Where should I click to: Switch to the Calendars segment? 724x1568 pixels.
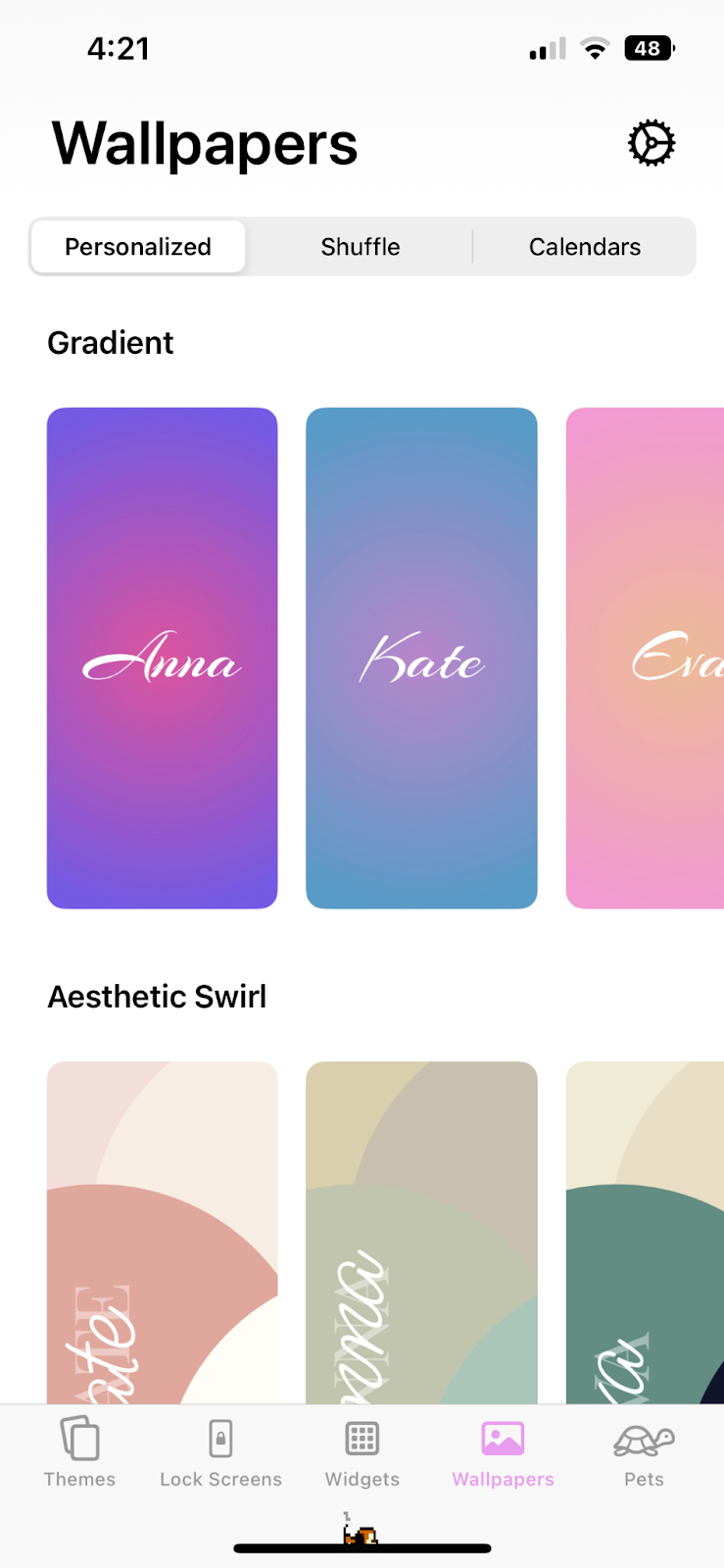[584, 247]
